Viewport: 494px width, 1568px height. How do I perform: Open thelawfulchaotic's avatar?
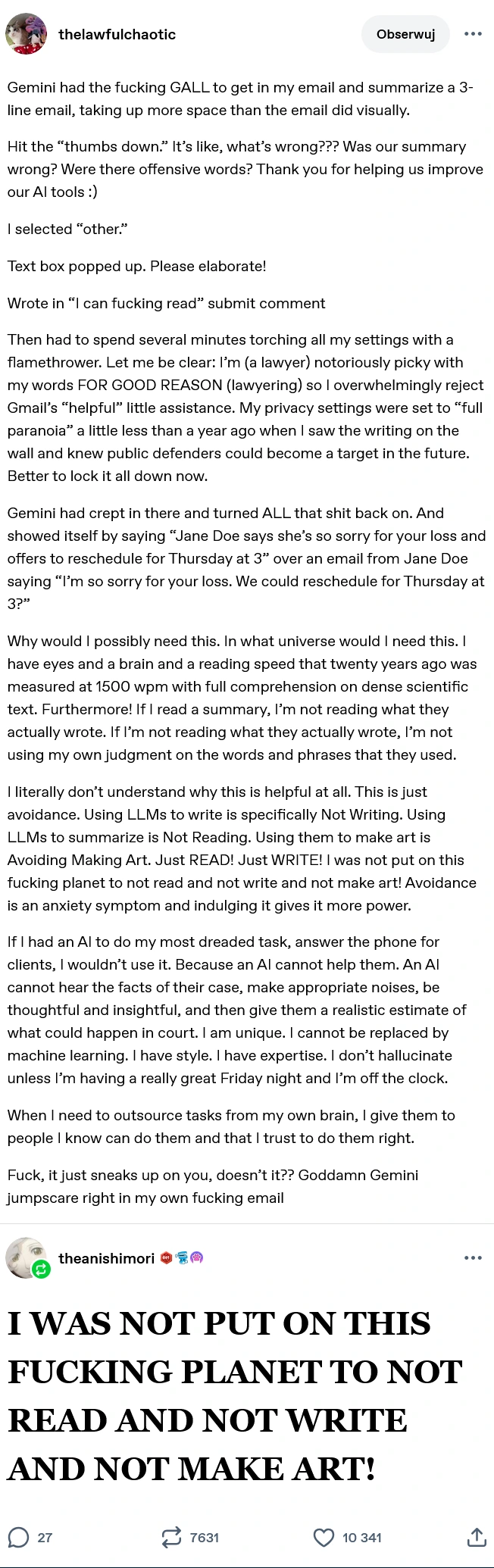pyautogui.click(x=26, y=34)
